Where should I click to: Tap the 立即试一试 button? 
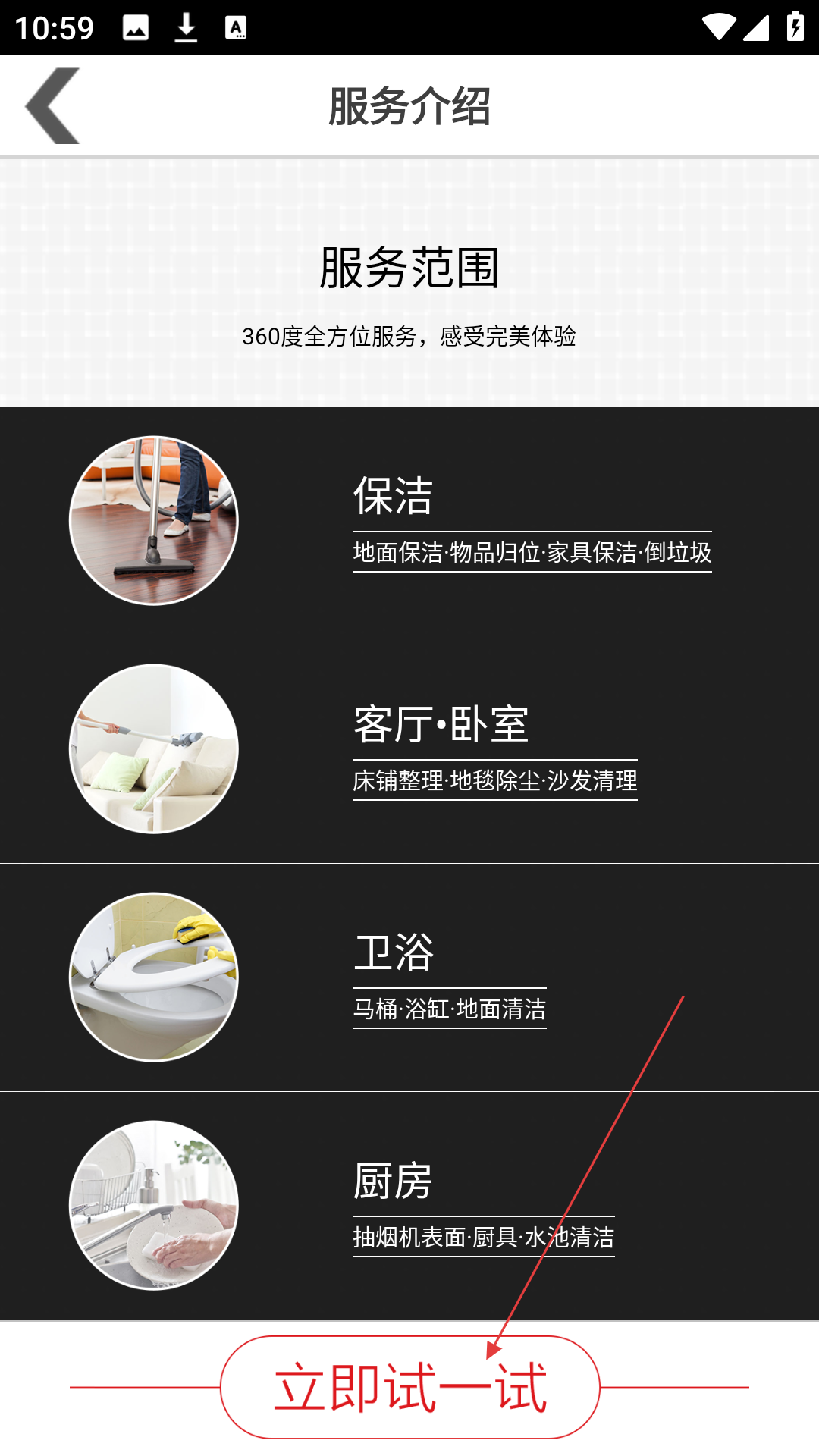(409, 1387)
